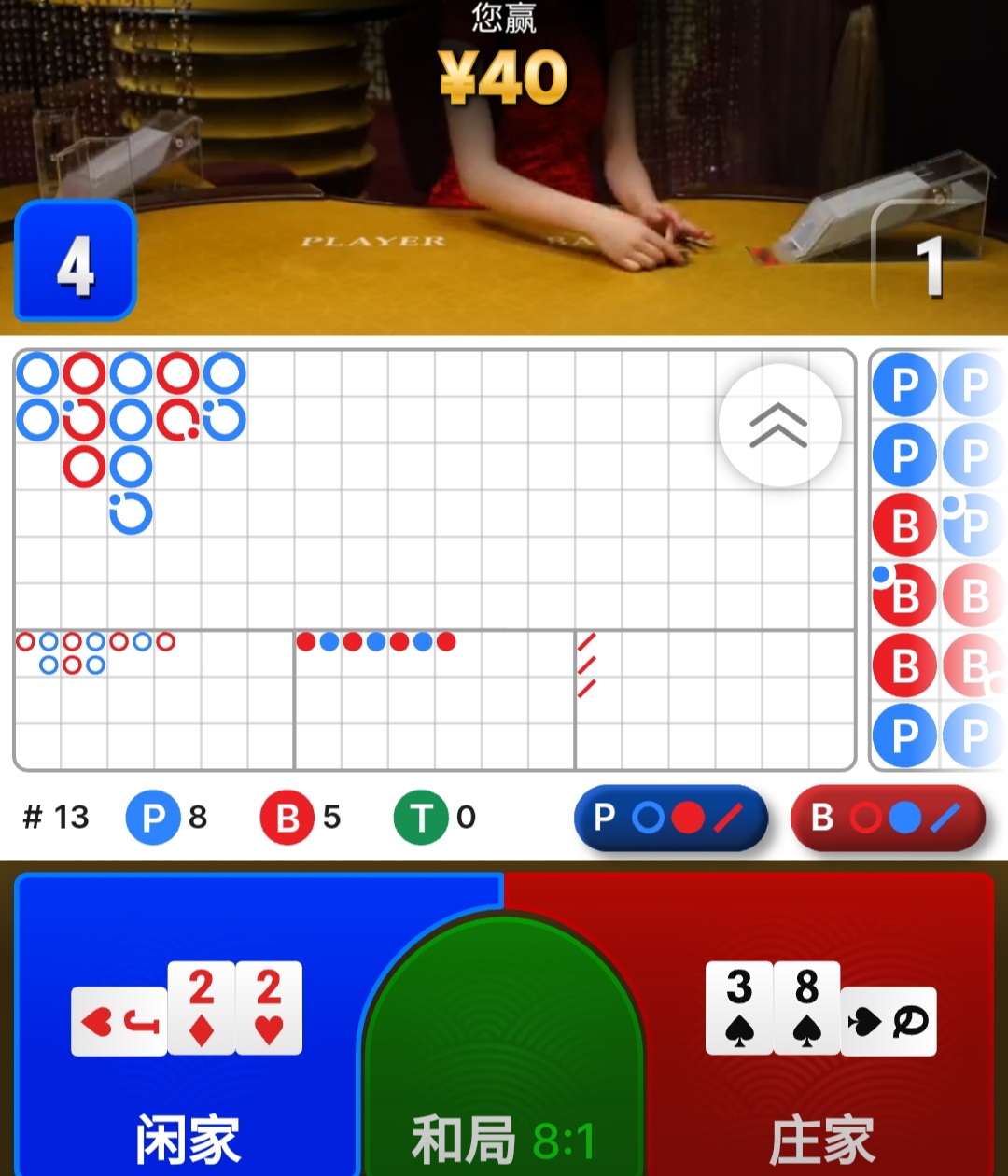Viewport: 1008px width, 1176px height.
Task: Bet on 和局 tie 8:1
Action: point(503,1073)
